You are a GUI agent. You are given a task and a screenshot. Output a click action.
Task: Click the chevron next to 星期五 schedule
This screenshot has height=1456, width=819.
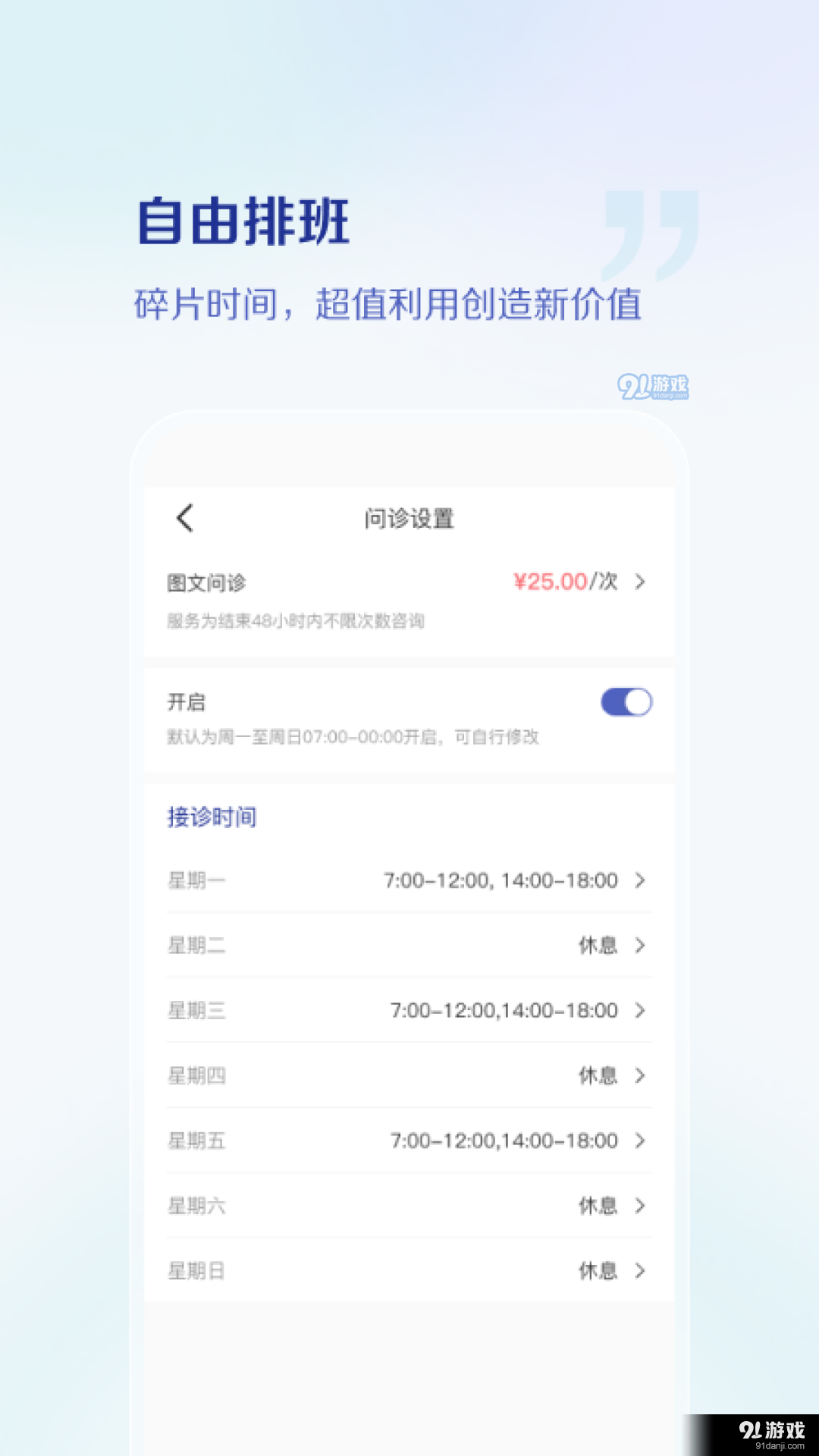point(641,1141)
